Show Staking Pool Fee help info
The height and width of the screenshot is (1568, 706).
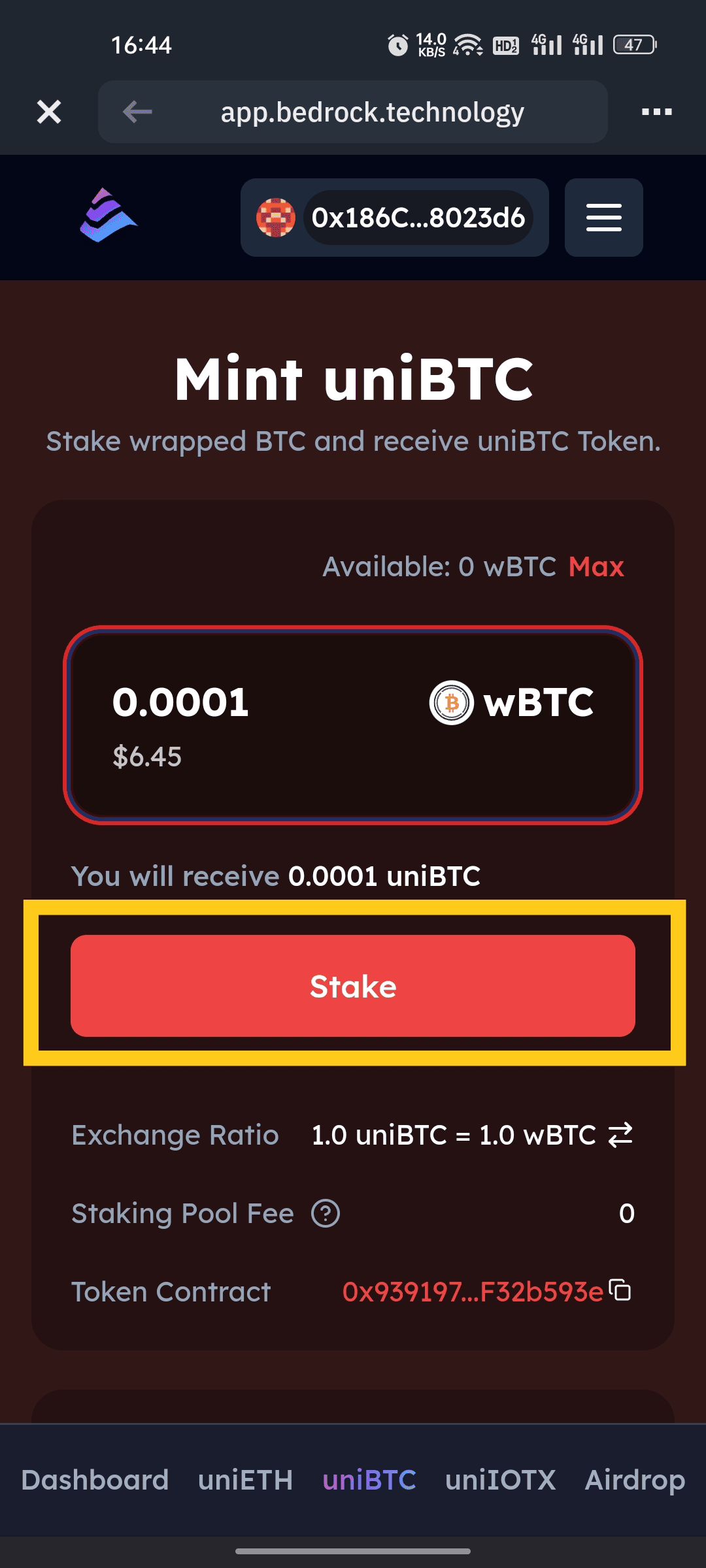(326, 1214)
